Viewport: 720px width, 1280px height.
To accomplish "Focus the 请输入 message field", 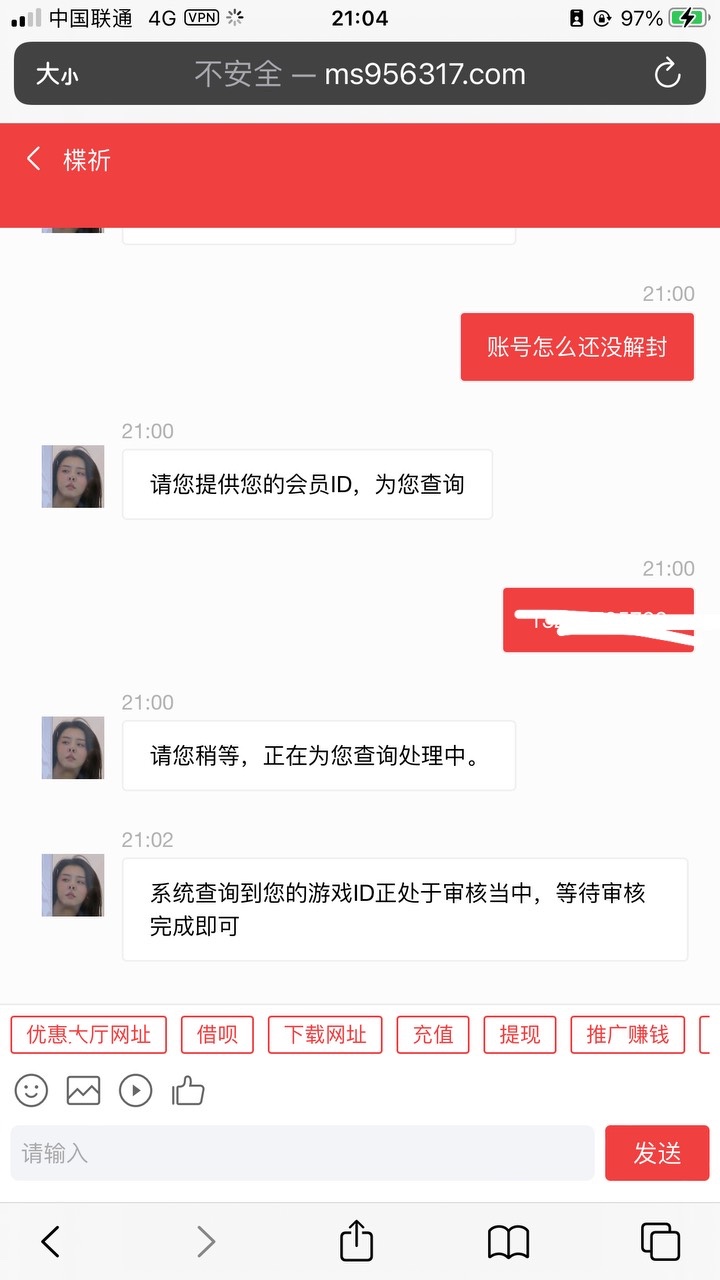I will (302, 1153).
